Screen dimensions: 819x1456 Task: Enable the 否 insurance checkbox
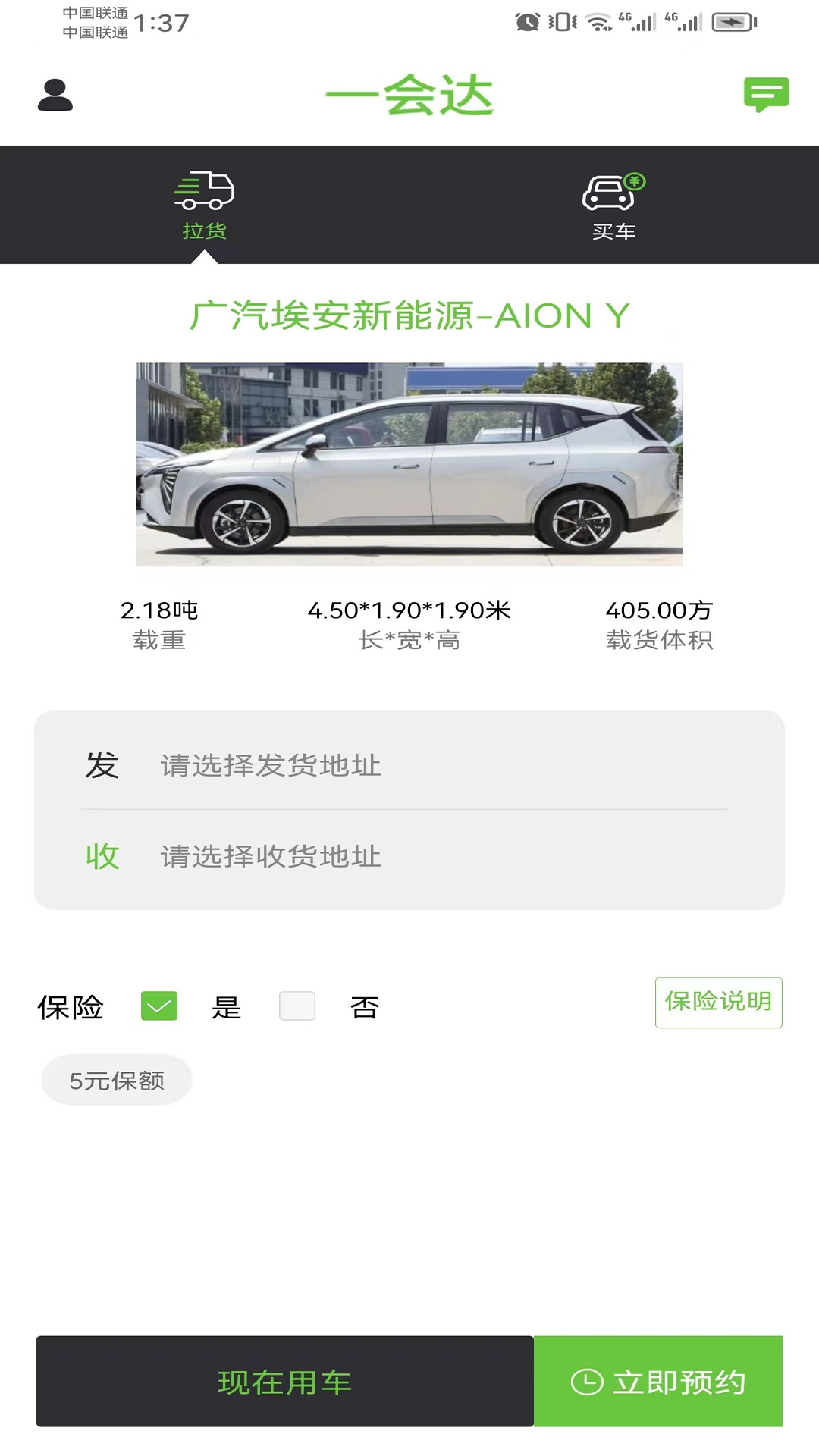pos(297,1006)
